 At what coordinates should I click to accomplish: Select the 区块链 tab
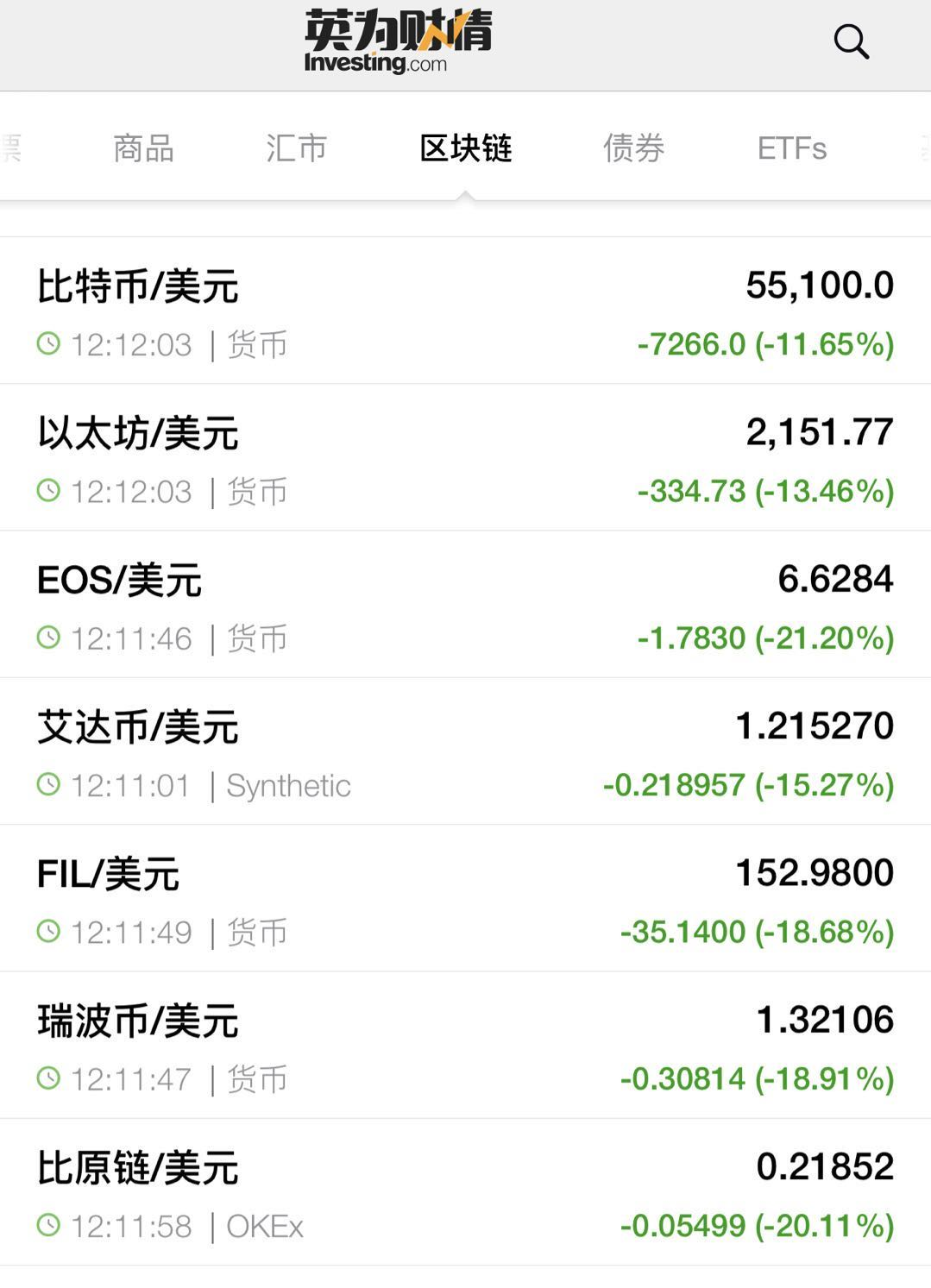466,148
